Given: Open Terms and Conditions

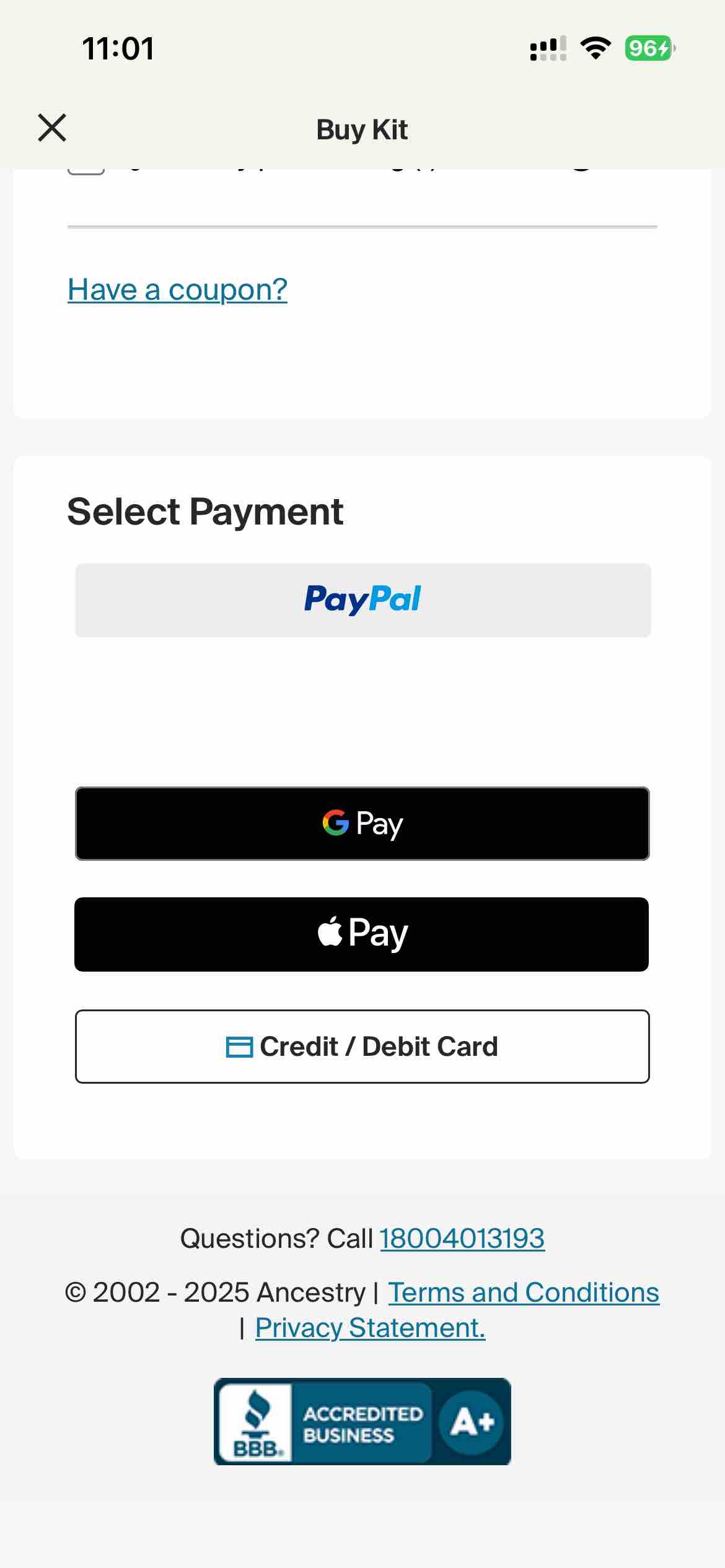Looking at the screenshot, I should click(524, 1292).
